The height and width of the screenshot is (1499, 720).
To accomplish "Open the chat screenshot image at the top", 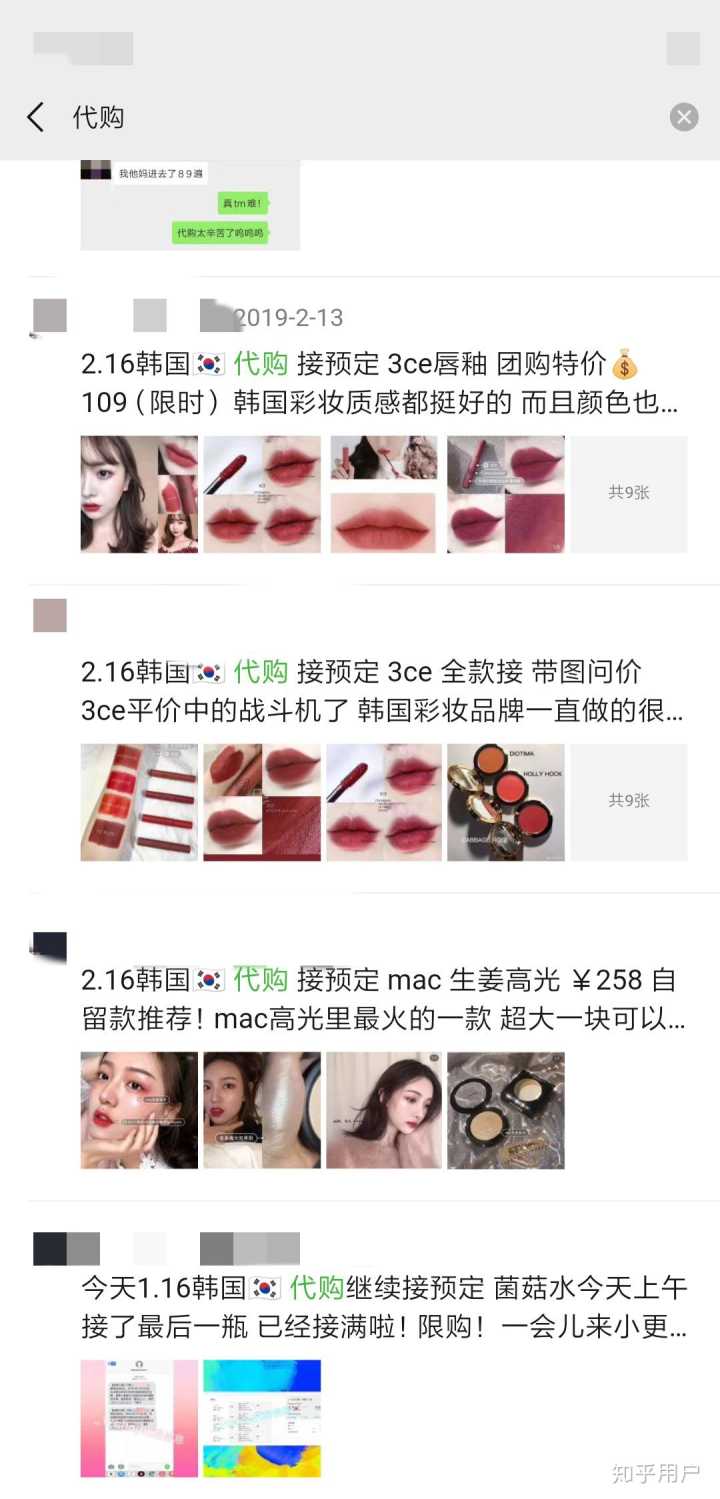I will pyautogui.click(x=190, y=205).
